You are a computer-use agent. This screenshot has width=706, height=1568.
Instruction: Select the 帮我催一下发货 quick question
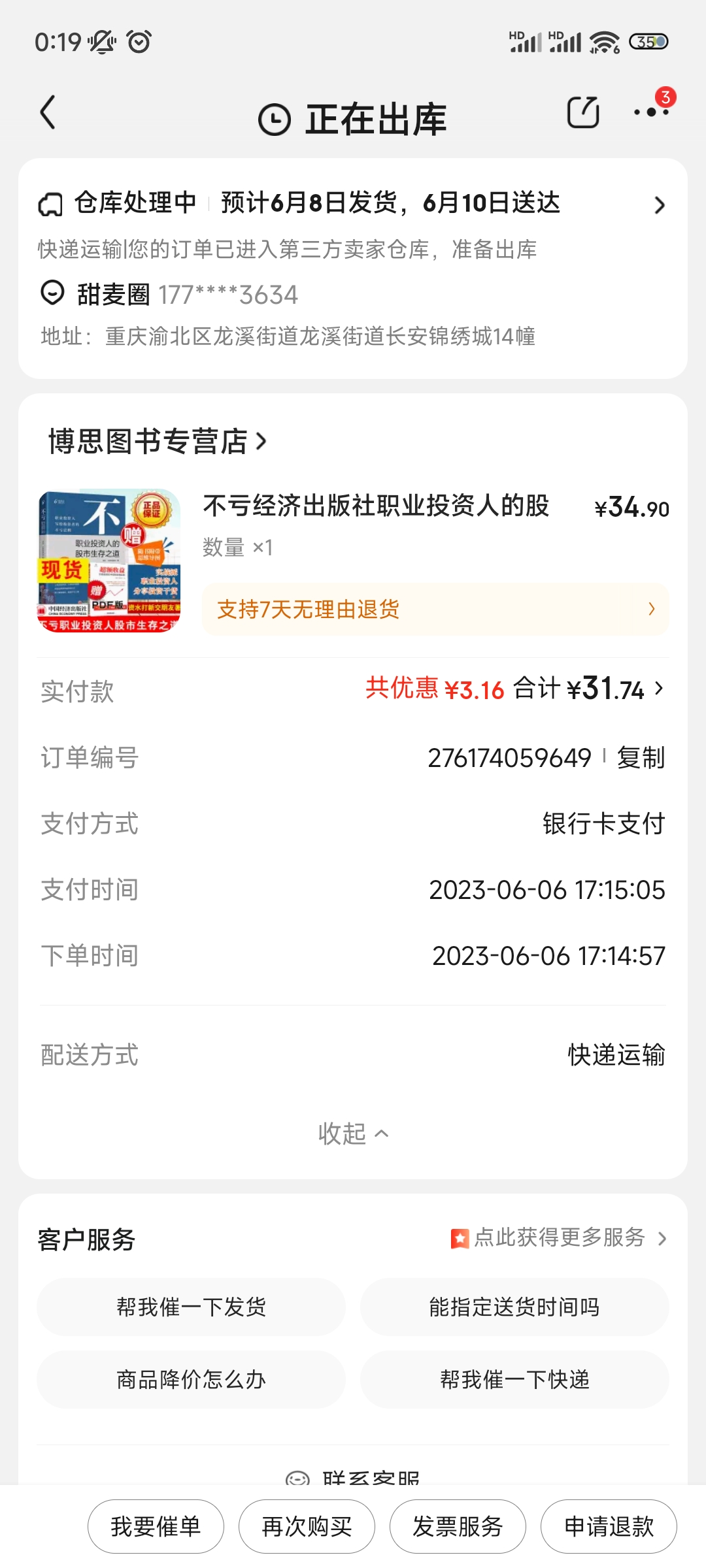coord(191,1307)
